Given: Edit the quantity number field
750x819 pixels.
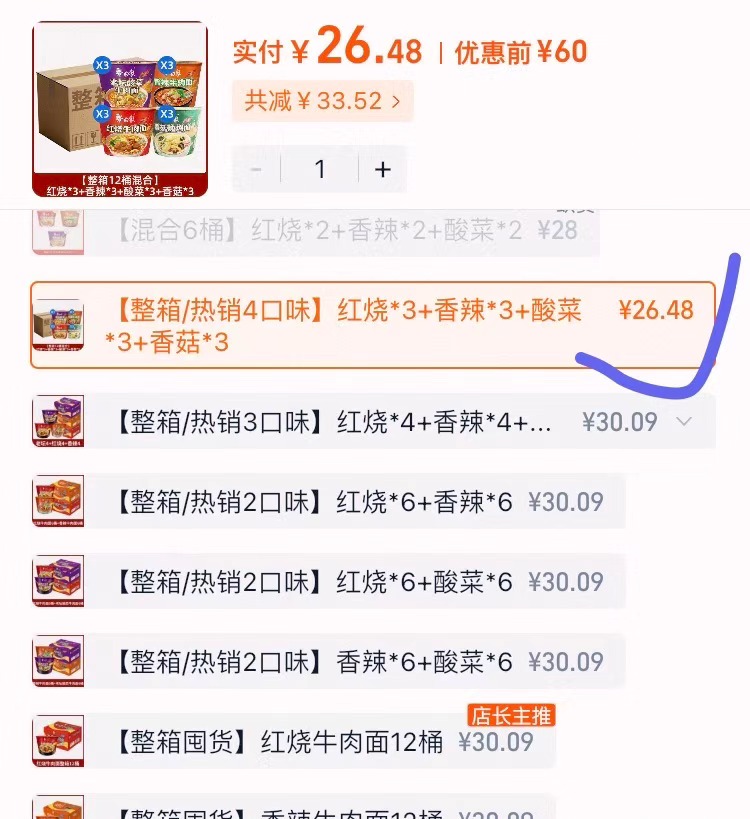Looking at the screenshot, I should click(x=319, y=169).
